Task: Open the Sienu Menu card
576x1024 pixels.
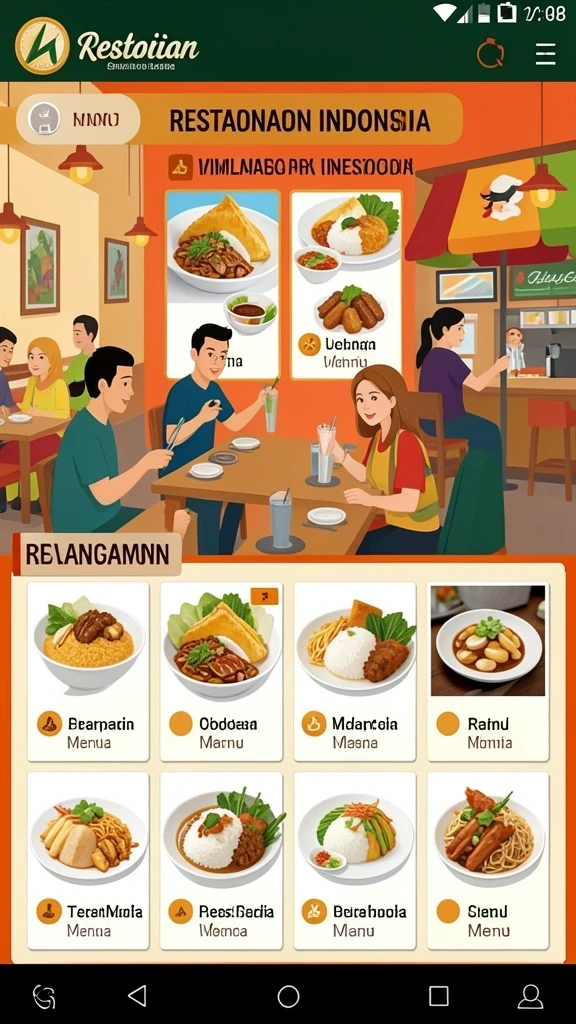Action: 488,861
